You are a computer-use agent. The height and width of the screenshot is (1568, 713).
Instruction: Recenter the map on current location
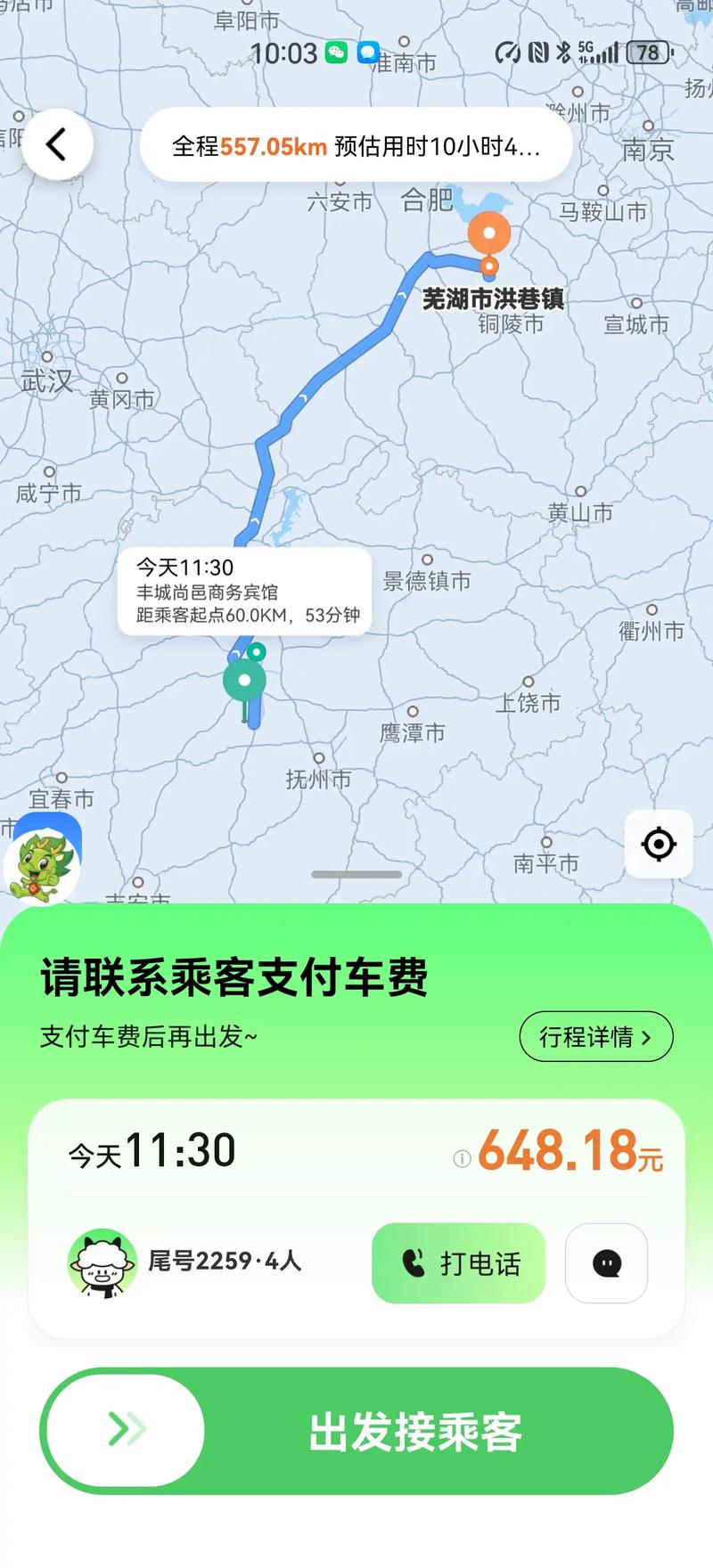point(659,844)
